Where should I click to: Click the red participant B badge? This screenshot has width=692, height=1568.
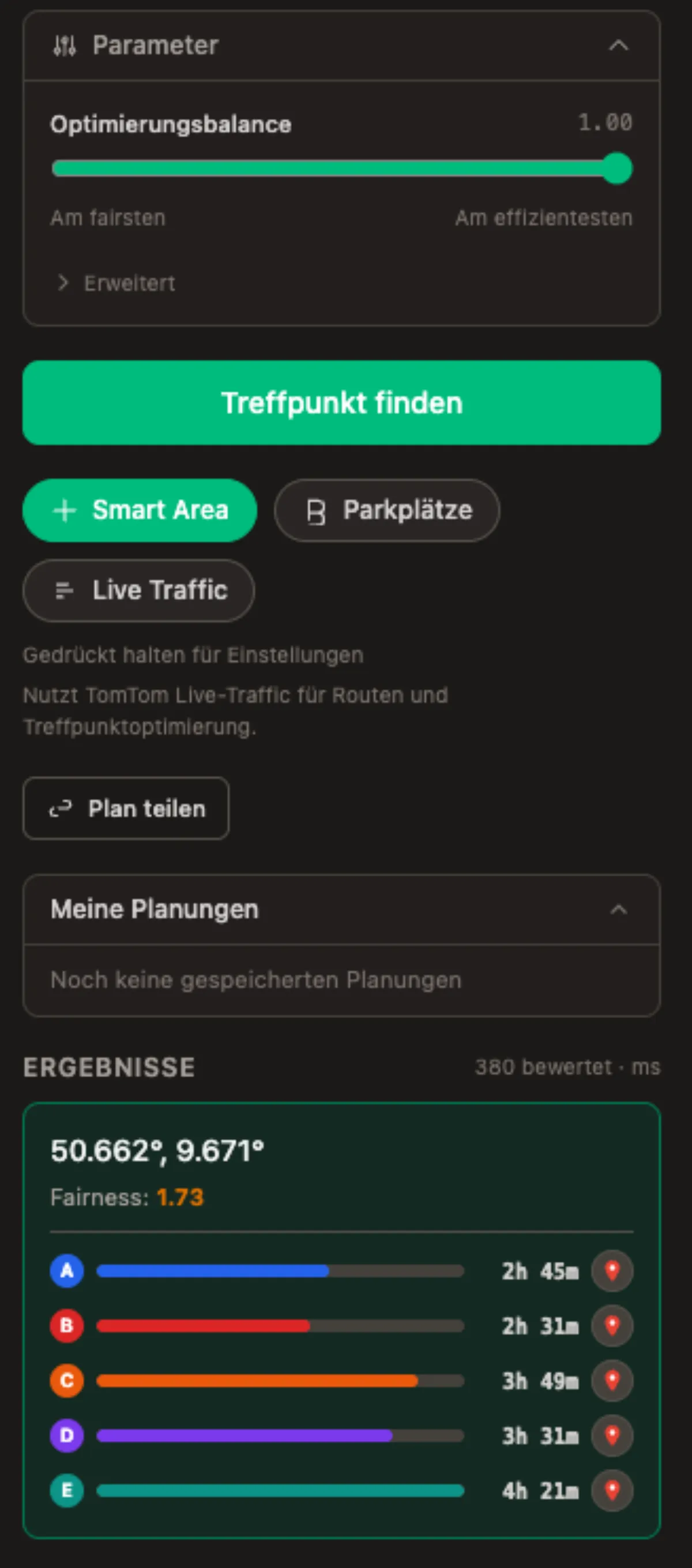66,1326
